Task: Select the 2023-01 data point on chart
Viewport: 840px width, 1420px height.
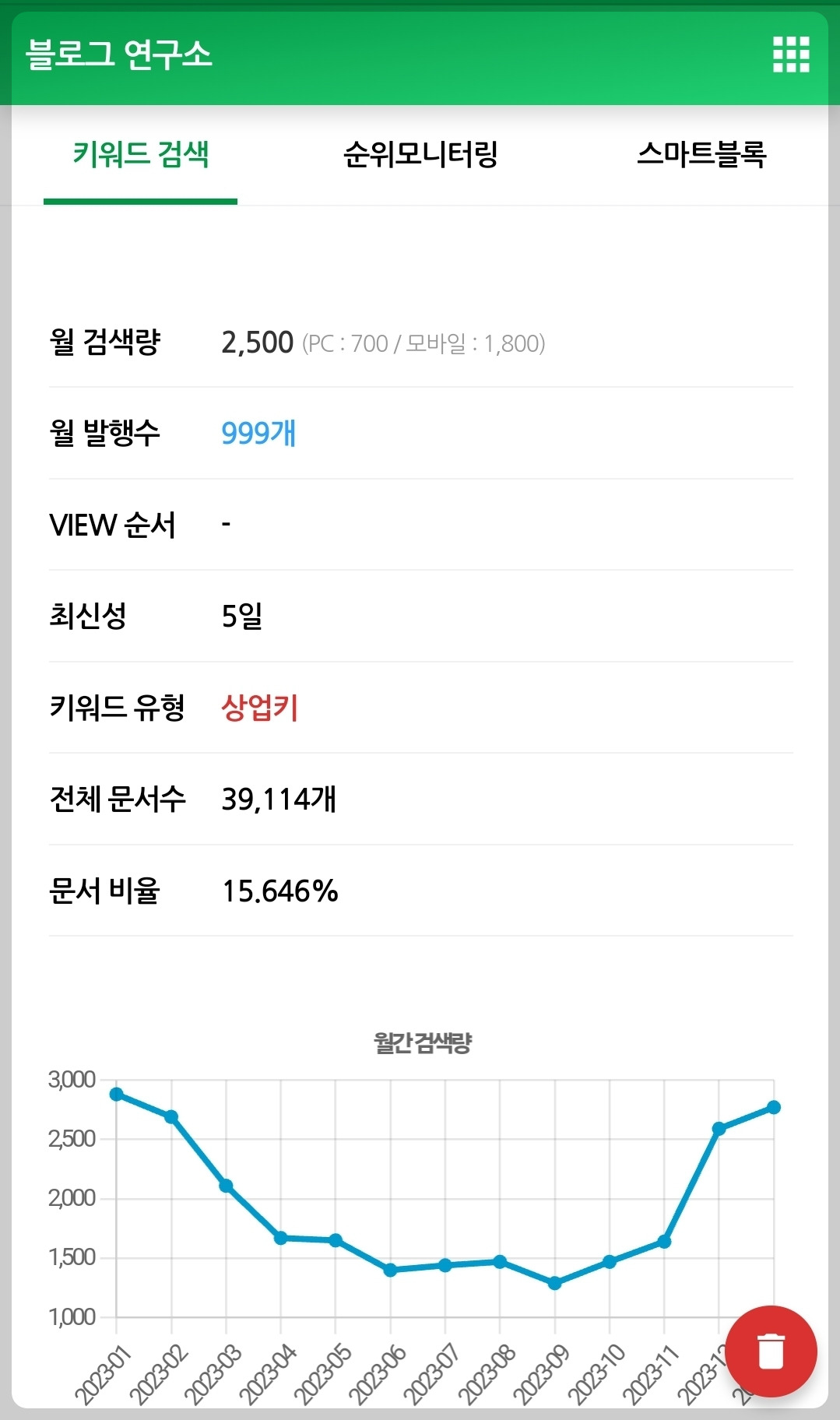Action: pyautogui.click(x=115, y=1094)
